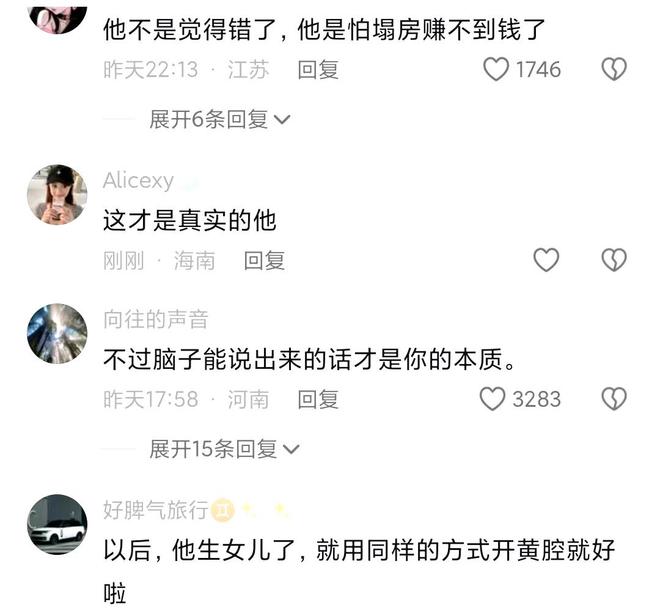Reply to the comment posted 昨天22:13
The width and height of the screenshot is (660, 613).
click(x=318, y=69)
